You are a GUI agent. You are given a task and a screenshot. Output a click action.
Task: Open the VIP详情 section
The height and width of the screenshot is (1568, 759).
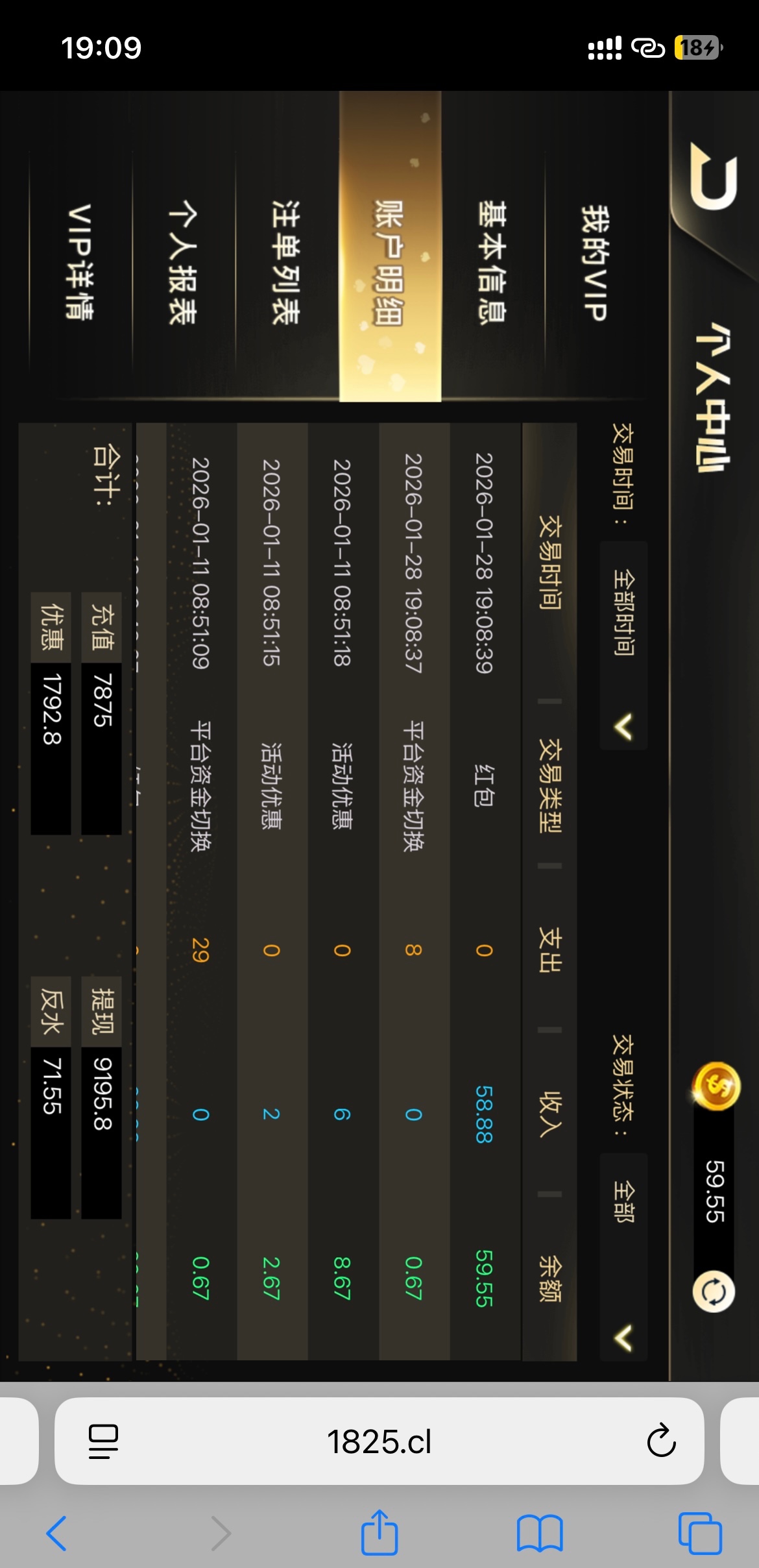click(x=80, y=262)
